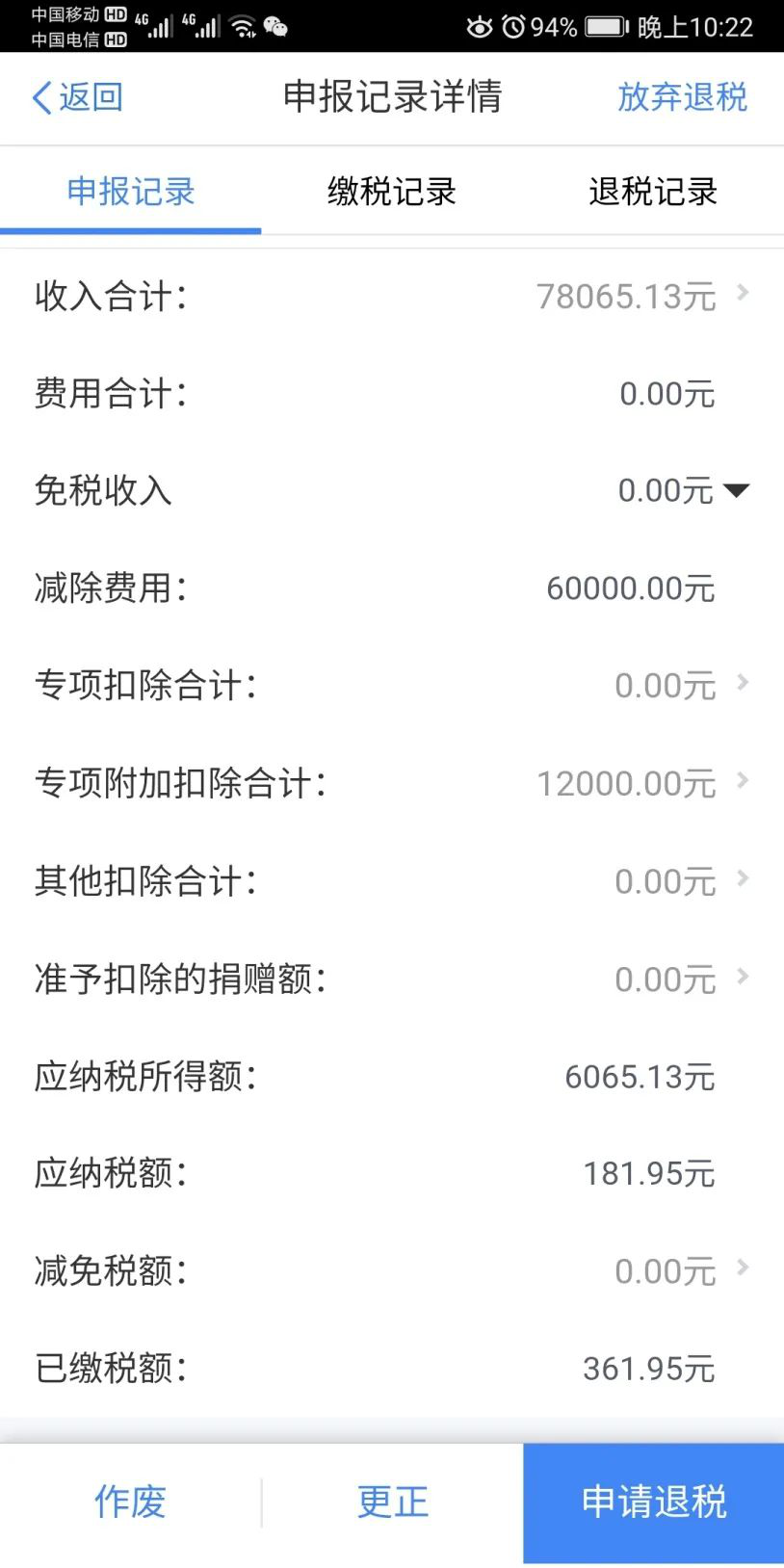Tap 放弃退税 to give up refund
Viewport: 784px width, 1568px height.
click(x=682, y=97)
